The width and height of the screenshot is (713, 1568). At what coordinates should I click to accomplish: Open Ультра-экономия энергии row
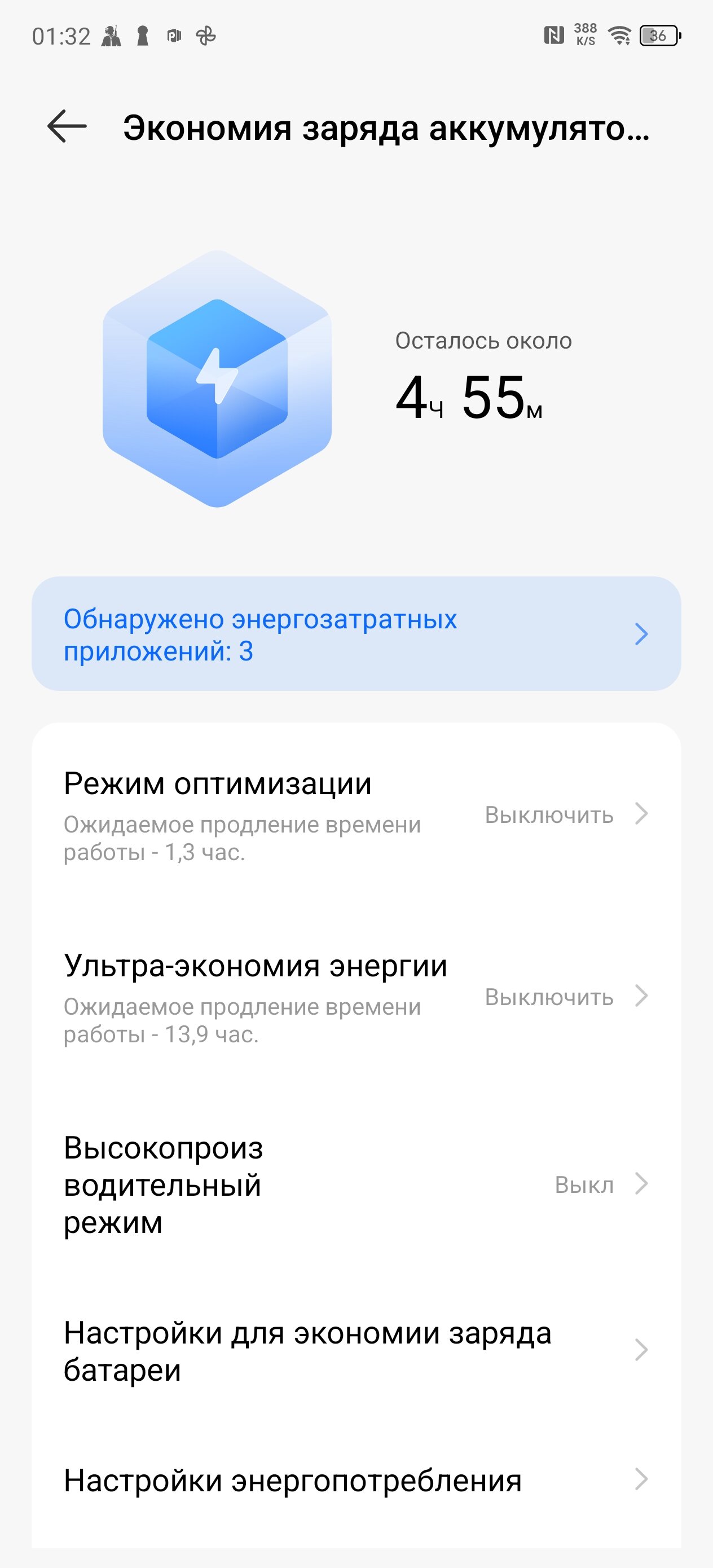point(356,997)
